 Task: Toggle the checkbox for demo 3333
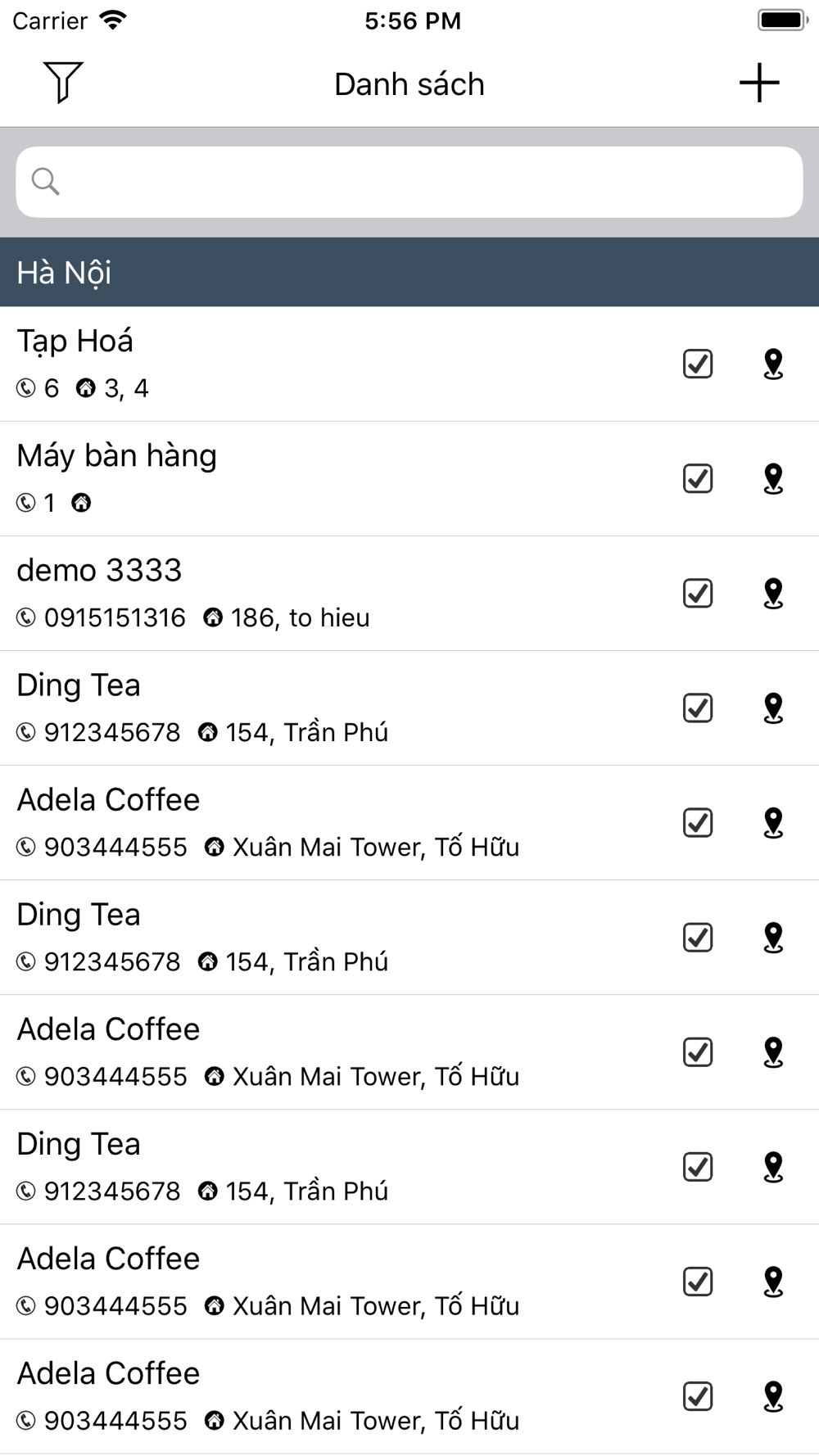[x=698, y=593]
